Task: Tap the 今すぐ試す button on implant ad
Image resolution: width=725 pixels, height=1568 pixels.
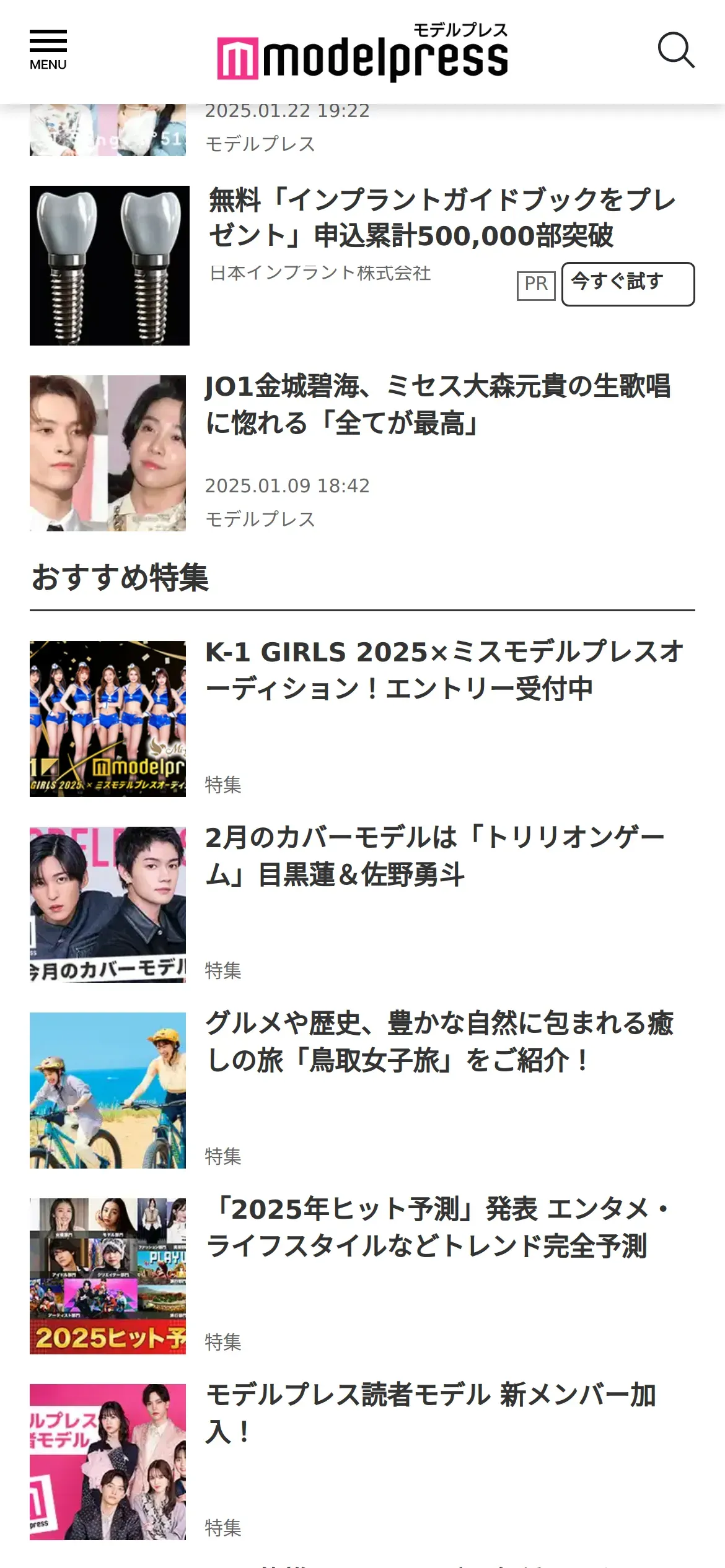Action: pos(628,284)
